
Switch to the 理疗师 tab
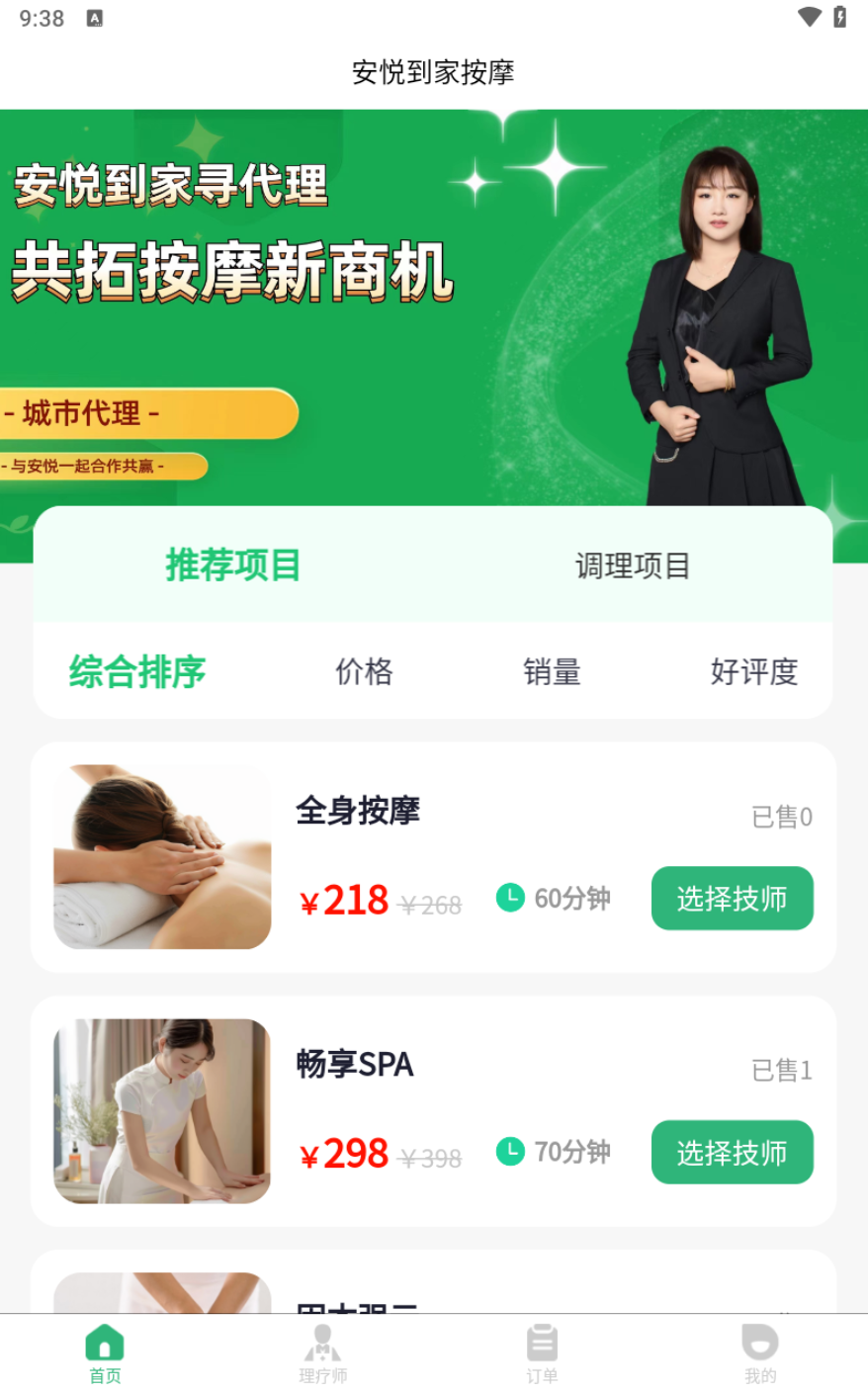[322, 1354]
